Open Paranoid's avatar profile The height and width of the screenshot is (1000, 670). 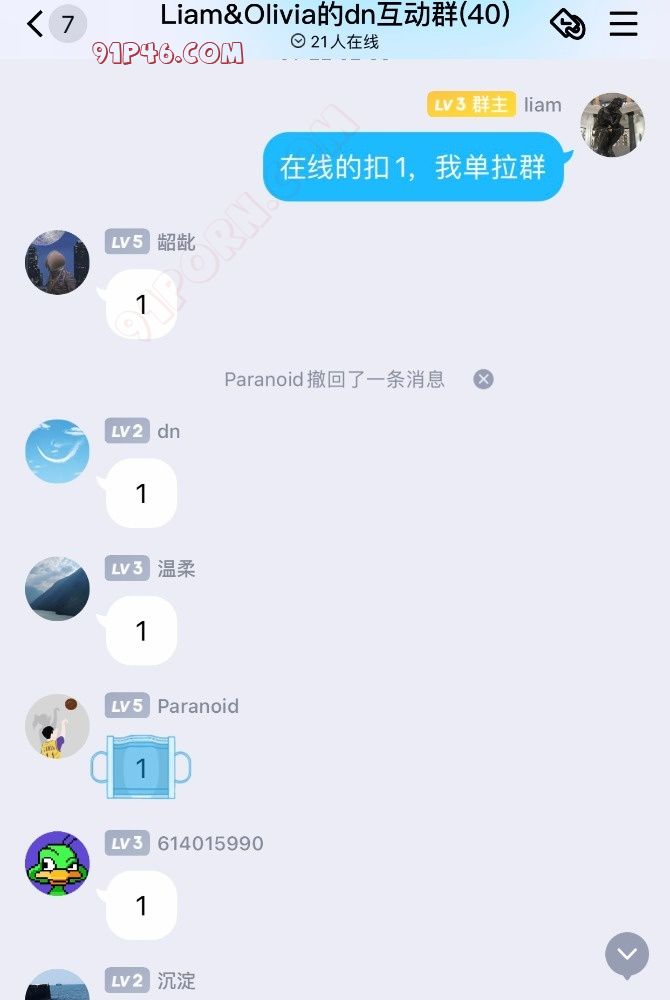point(57,726)
